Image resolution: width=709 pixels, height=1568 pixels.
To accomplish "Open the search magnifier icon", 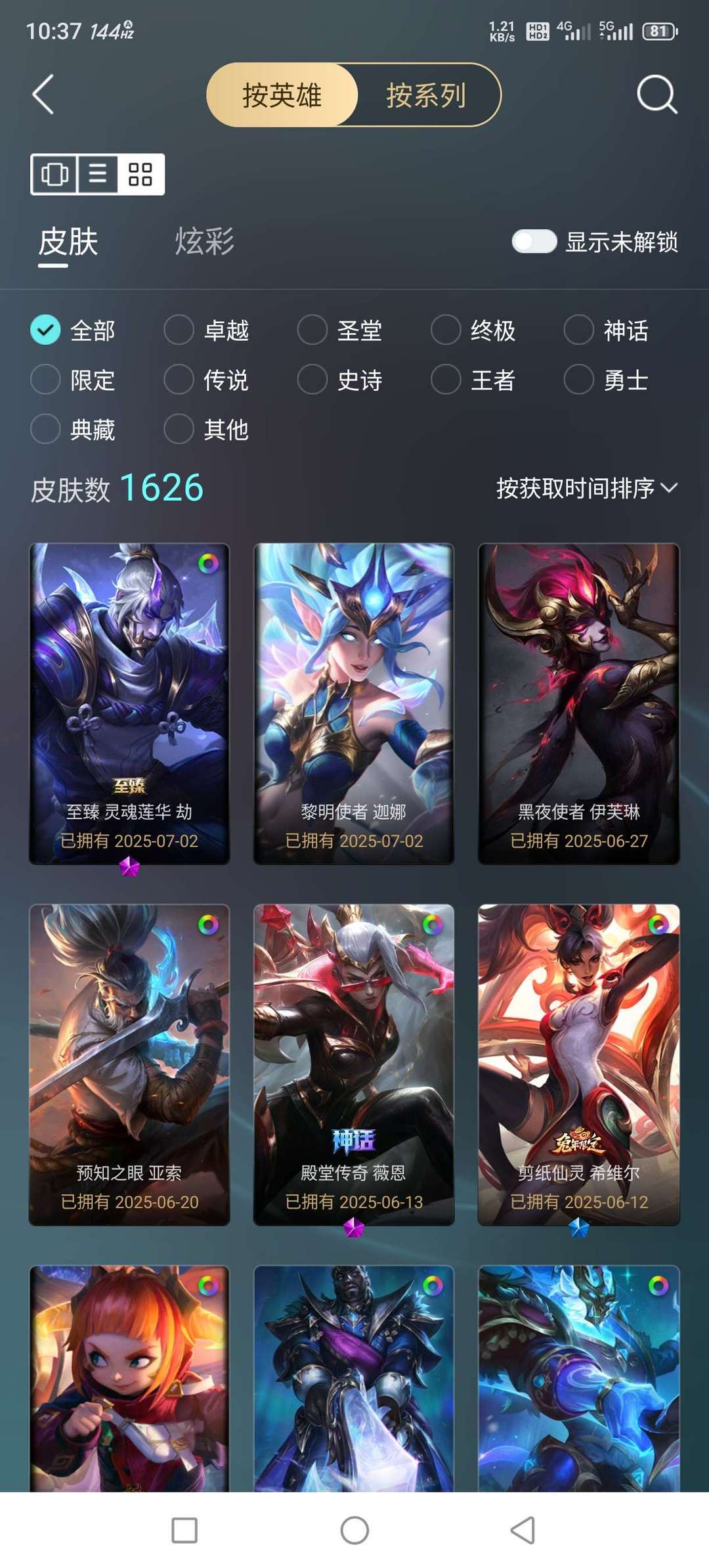I will 657,95.
